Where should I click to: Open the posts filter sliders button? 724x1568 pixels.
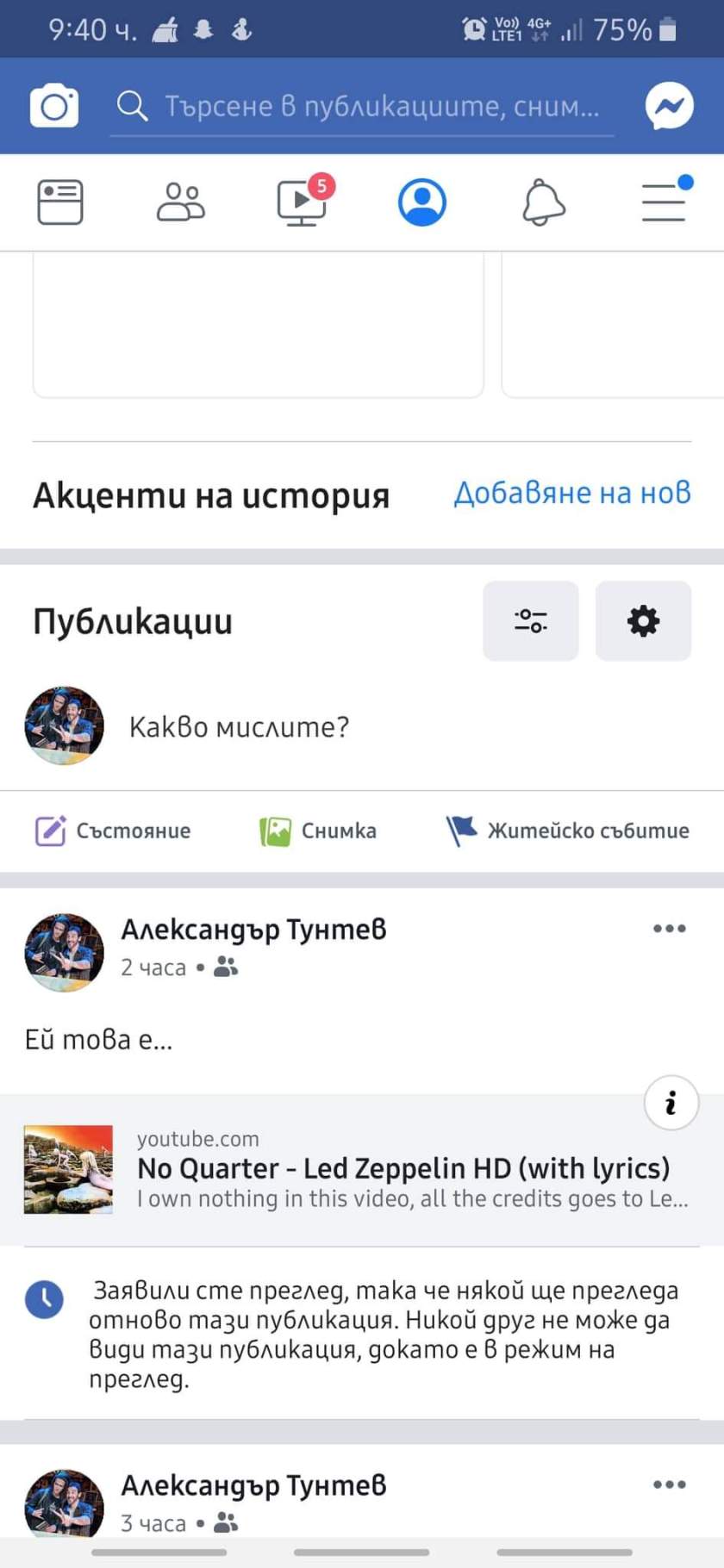[531, 621]
